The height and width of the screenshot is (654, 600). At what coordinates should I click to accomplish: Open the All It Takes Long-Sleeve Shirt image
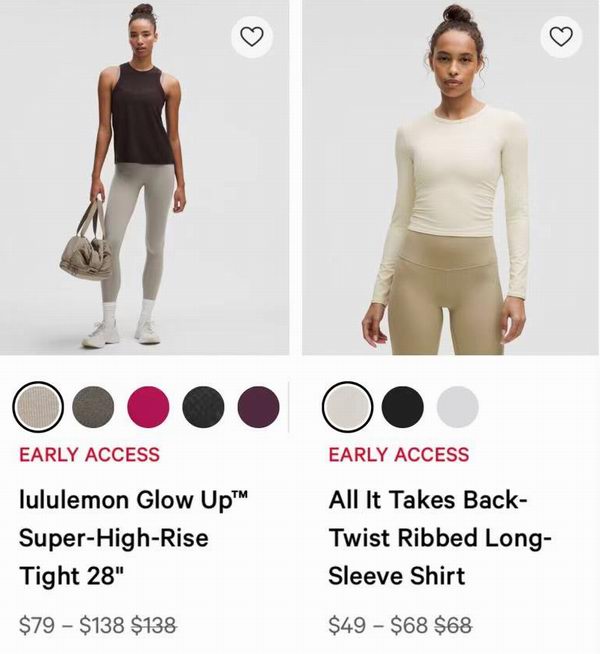450,190
